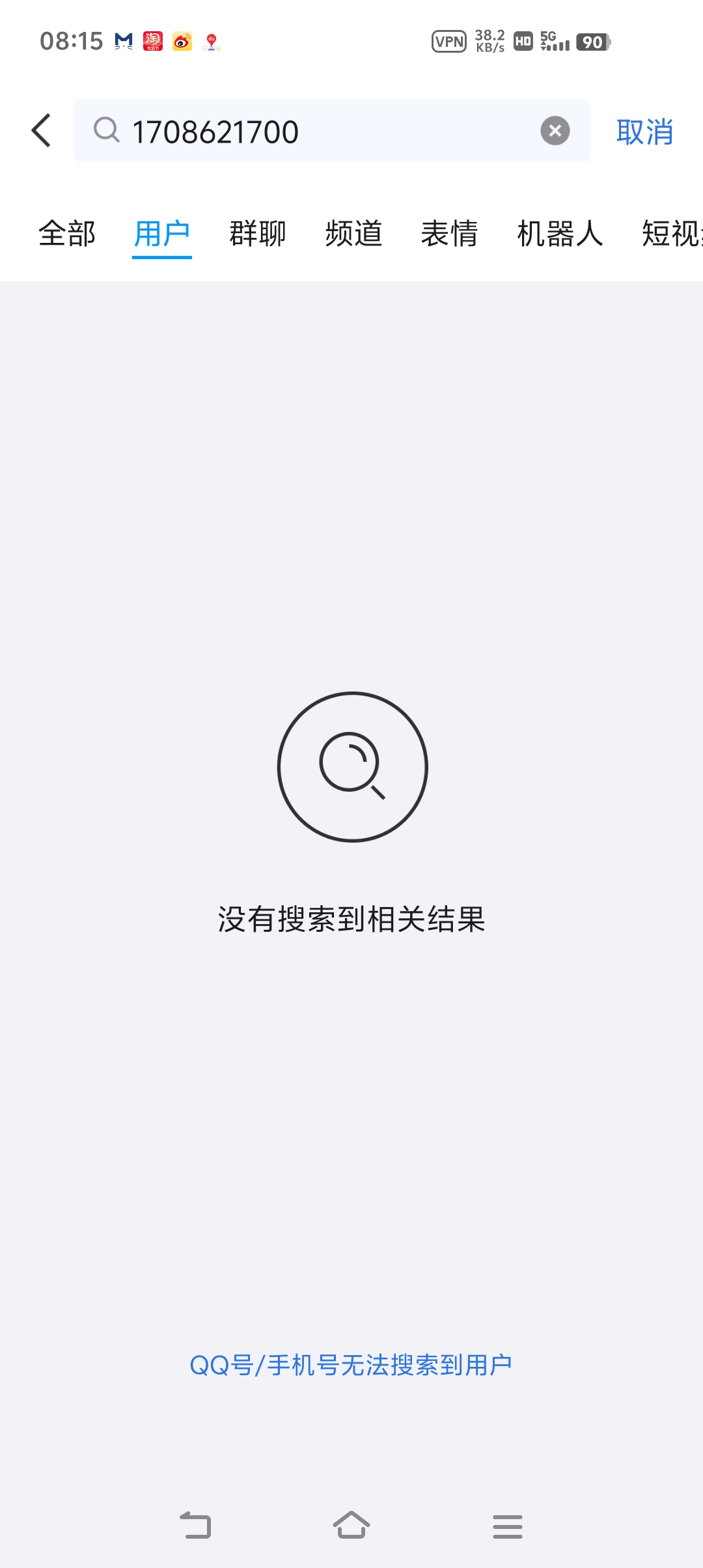Open the 机器人 tab

[560, 234]
